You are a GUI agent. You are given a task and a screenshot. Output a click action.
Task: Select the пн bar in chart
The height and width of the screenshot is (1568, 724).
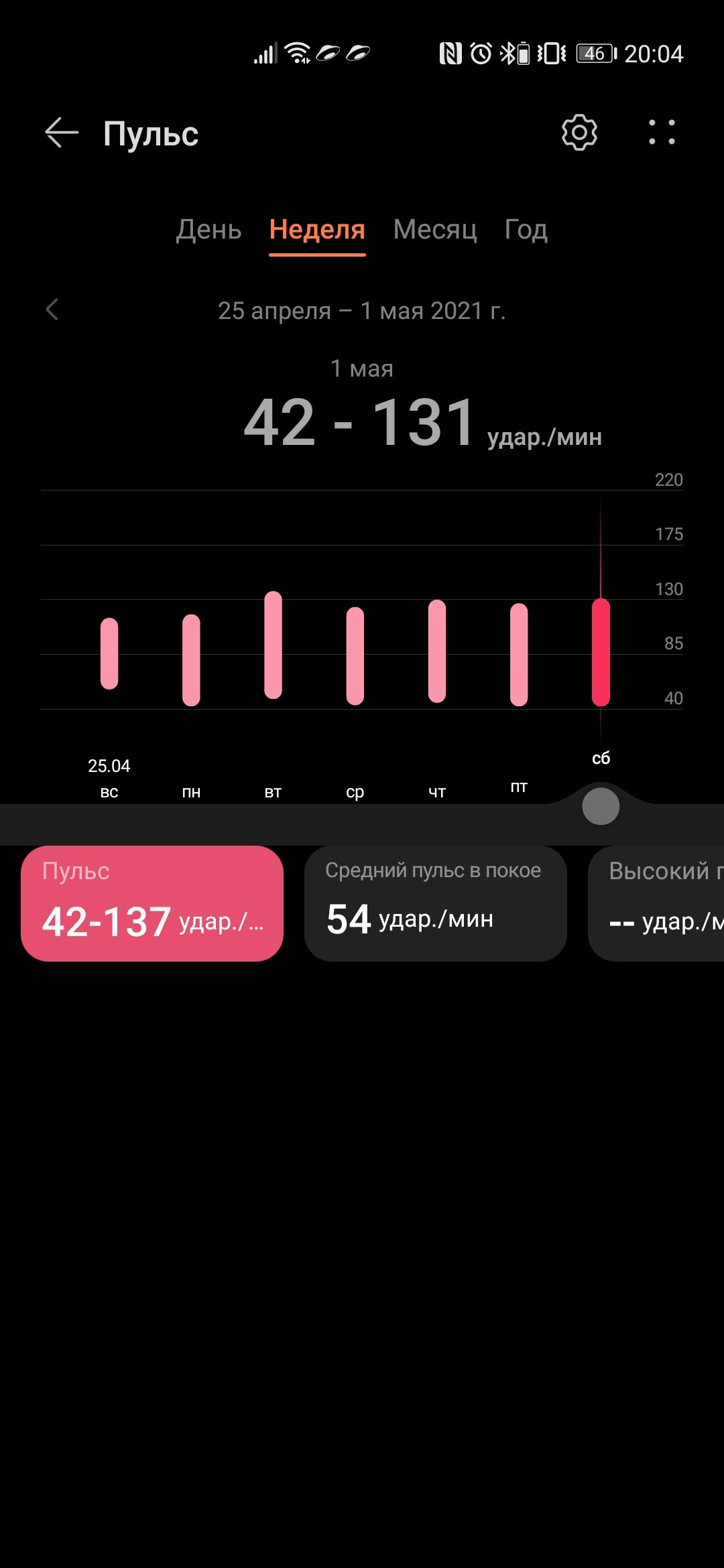(x=191, y=660)
